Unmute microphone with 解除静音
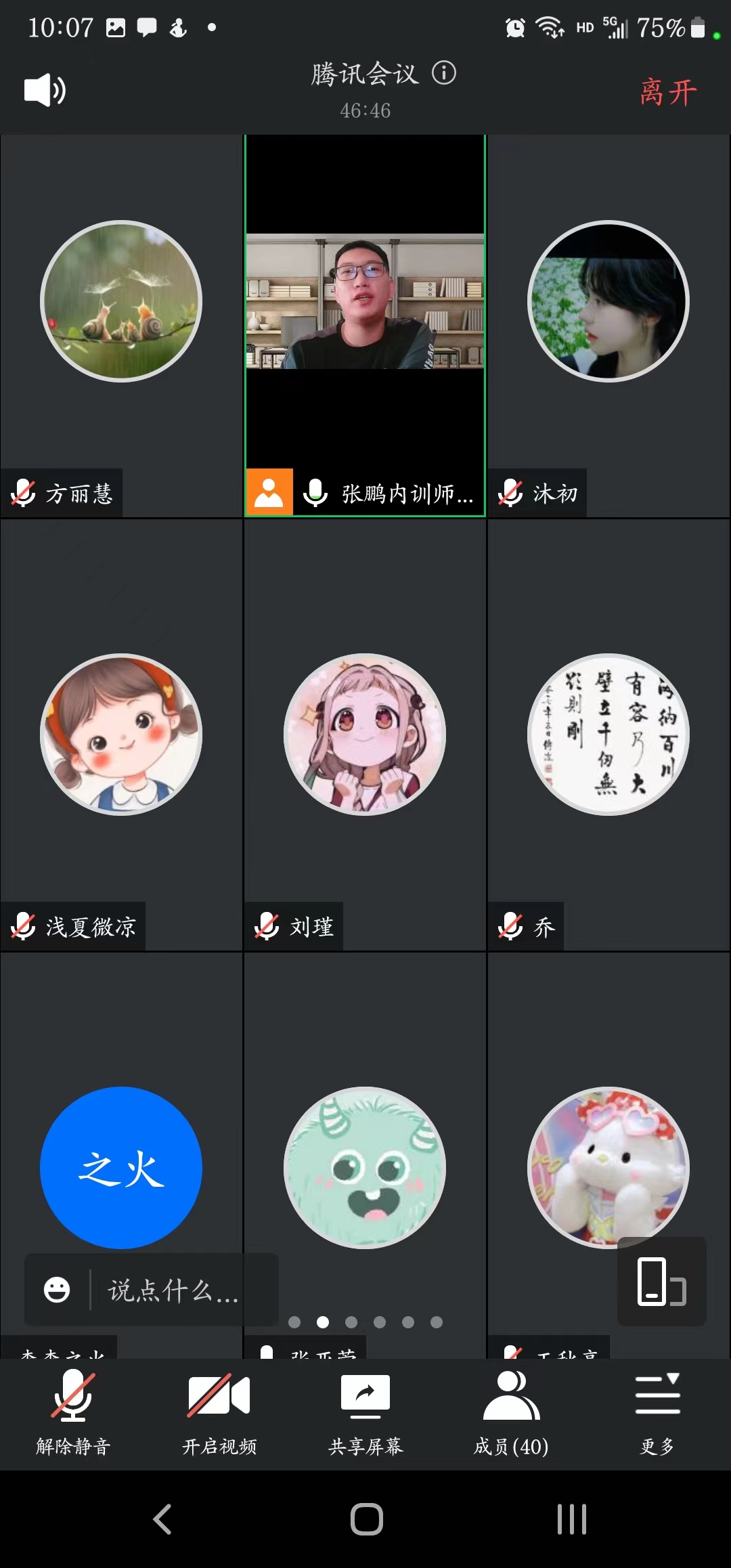The image size is (731, 1568). [73, 1412]
